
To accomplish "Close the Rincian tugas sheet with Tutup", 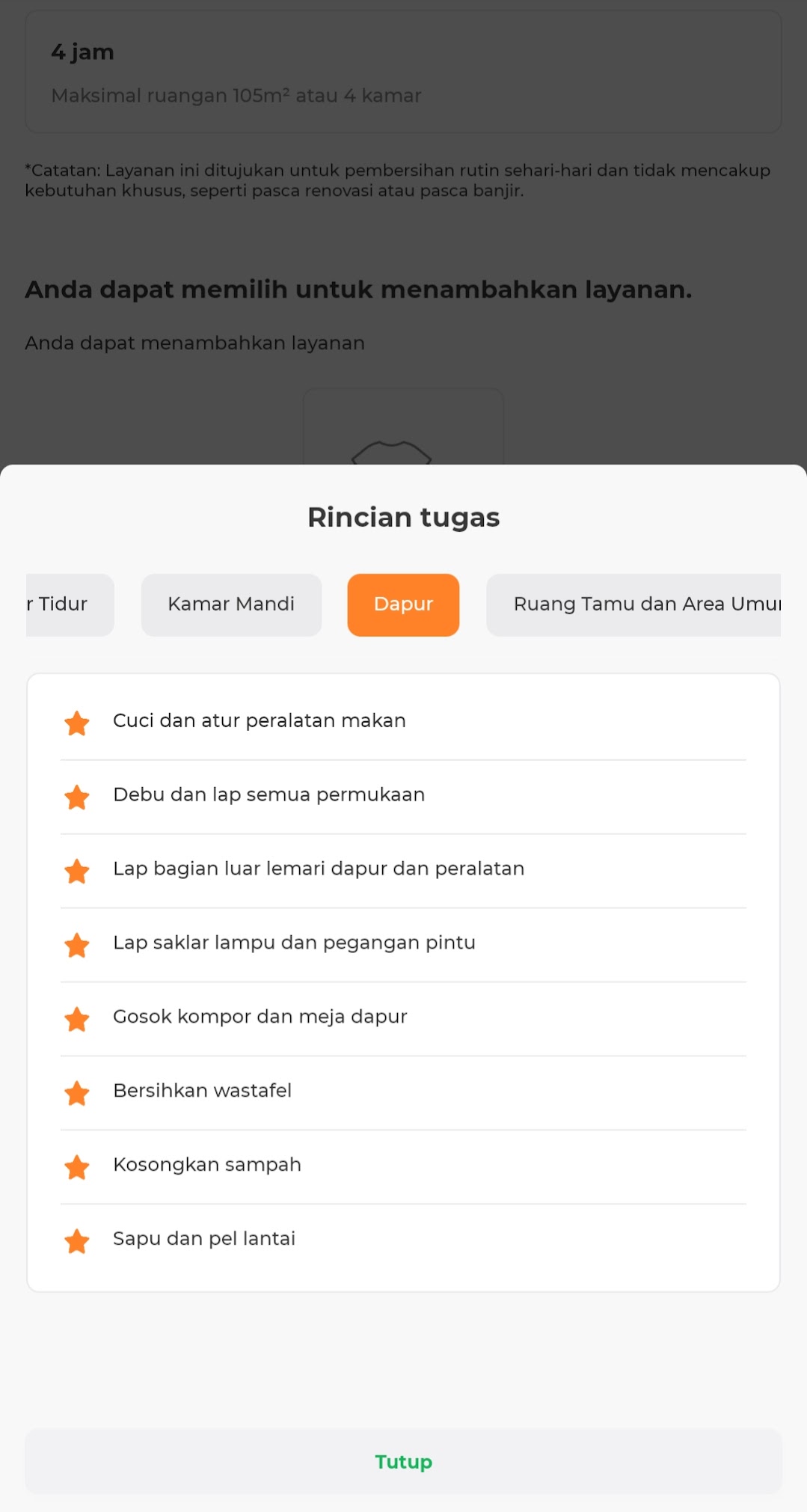I will click(403, 1461).
